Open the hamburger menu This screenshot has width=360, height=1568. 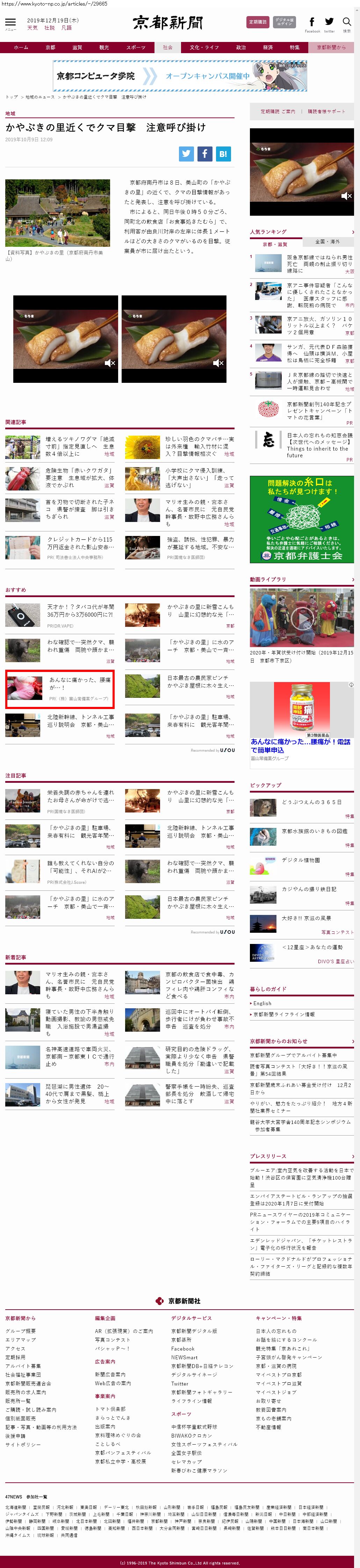click(x=10, y=22)
